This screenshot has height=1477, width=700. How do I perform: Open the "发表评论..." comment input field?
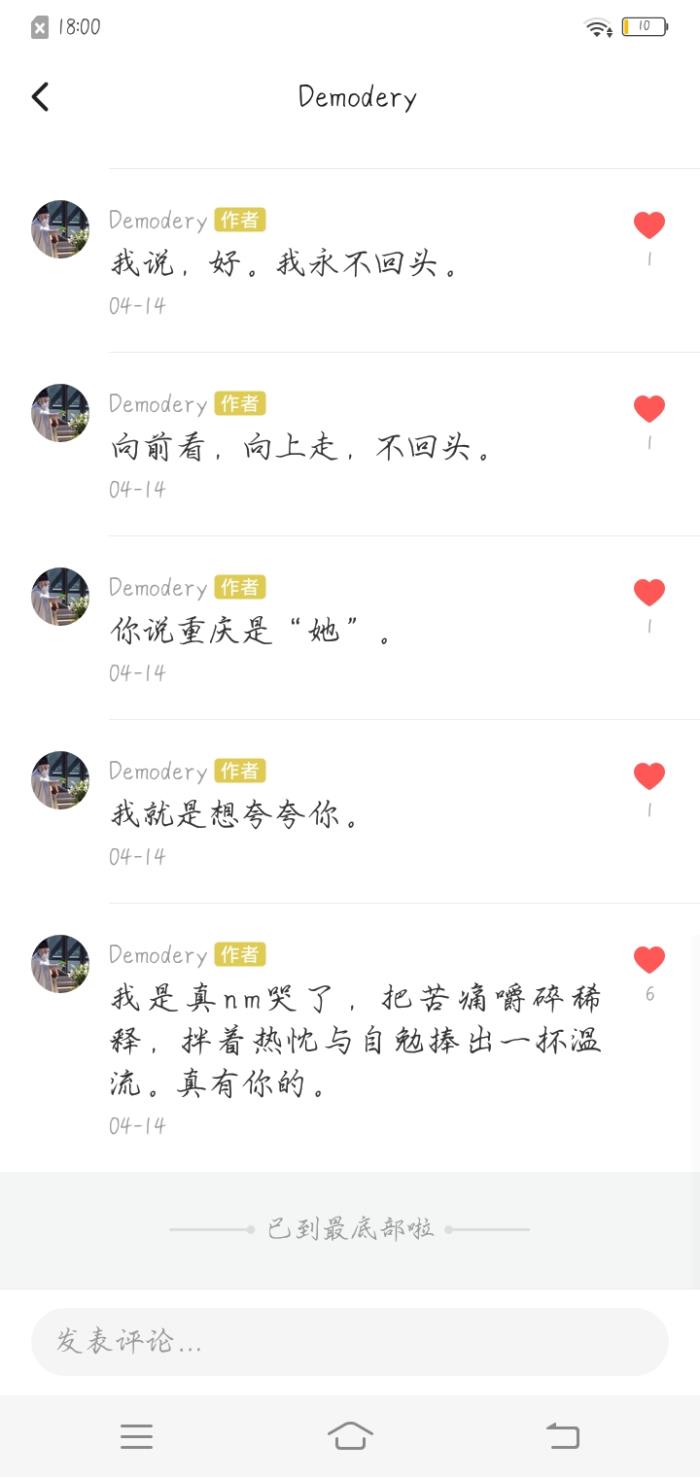[349, 1341]
